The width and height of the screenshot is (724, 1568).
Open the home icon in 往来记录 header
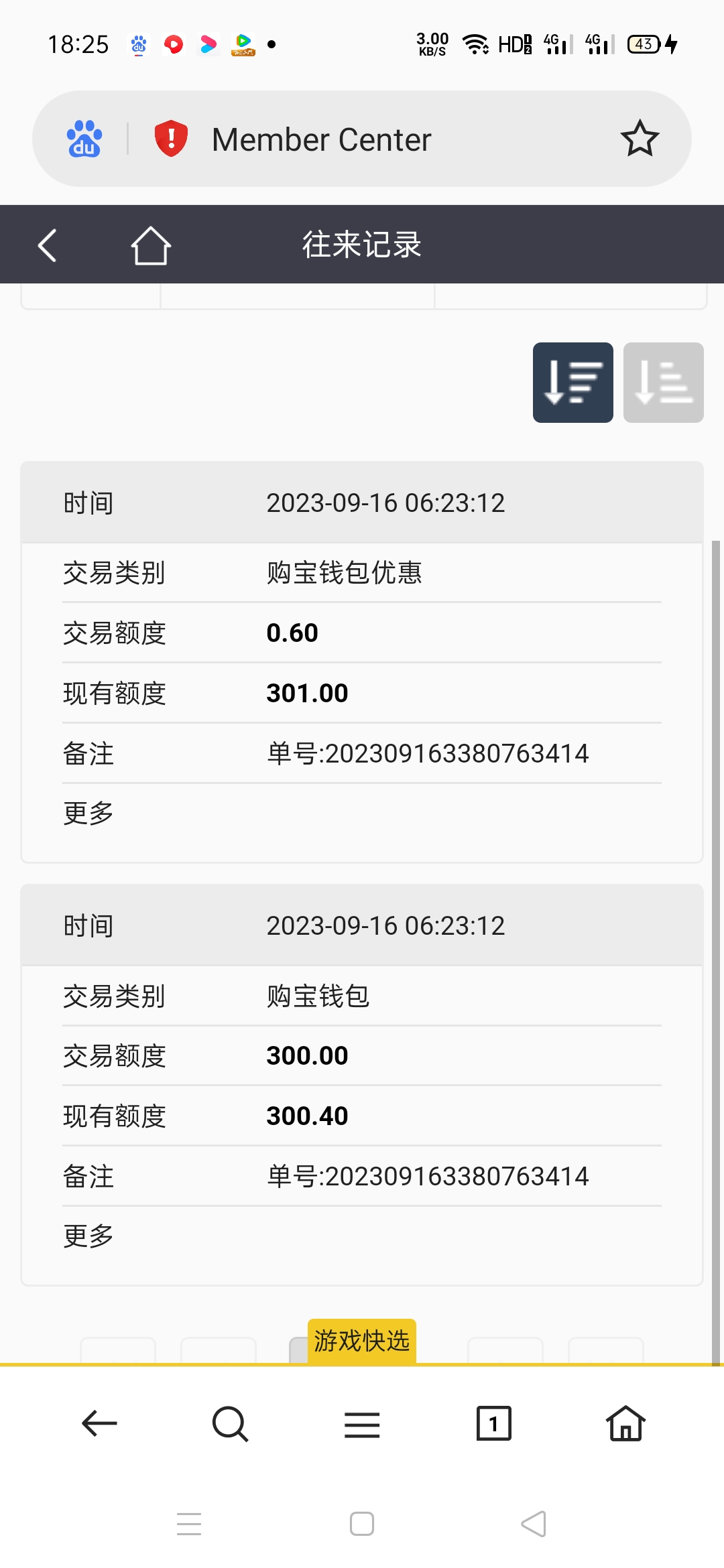pos(151,245)
